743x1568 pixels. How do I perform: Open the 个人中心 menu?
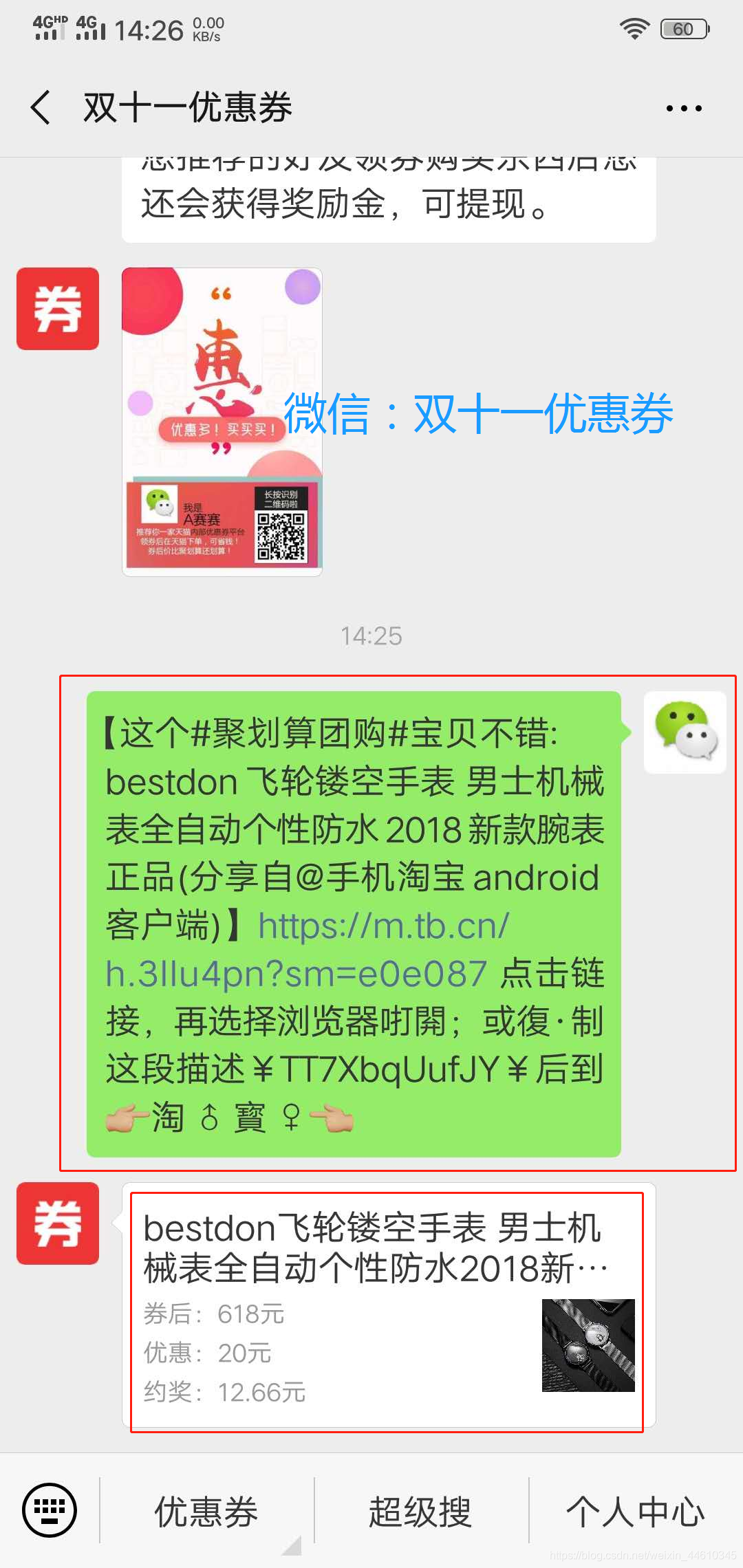point(636,1512)
